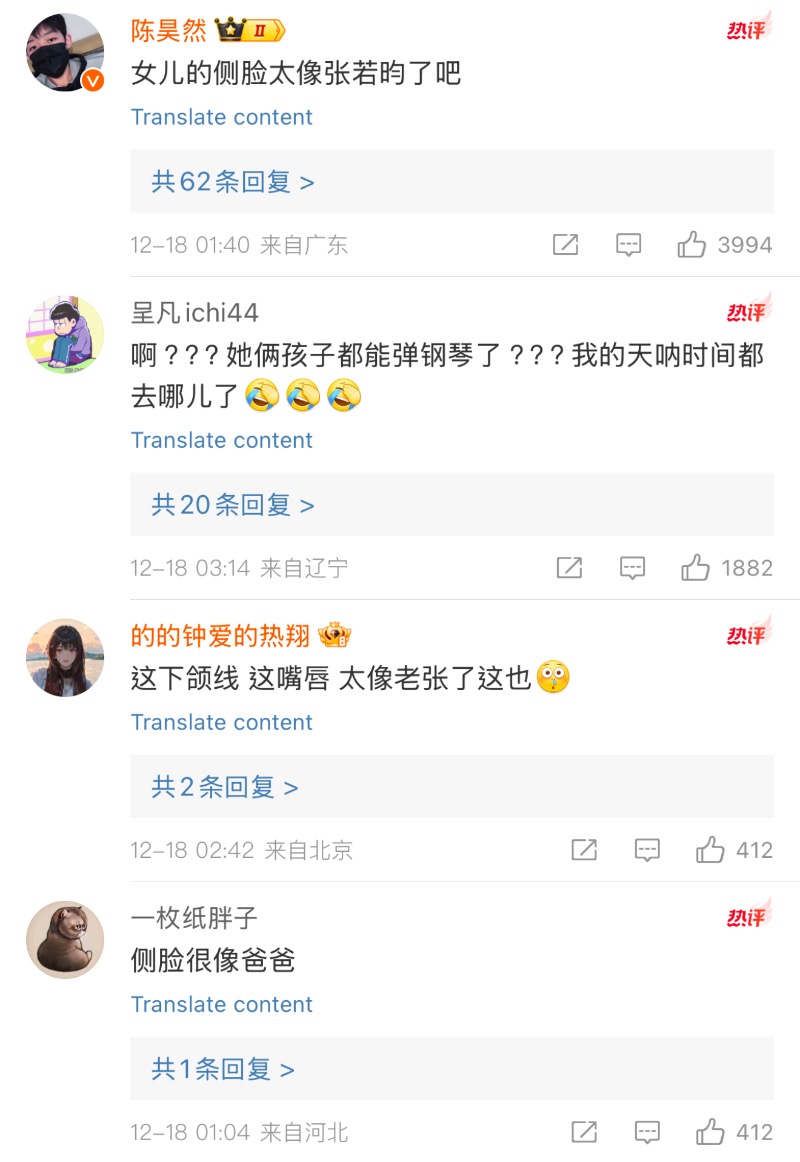Open 的的钟爱的热翔's profile avatar

click(x=65, y=657)
